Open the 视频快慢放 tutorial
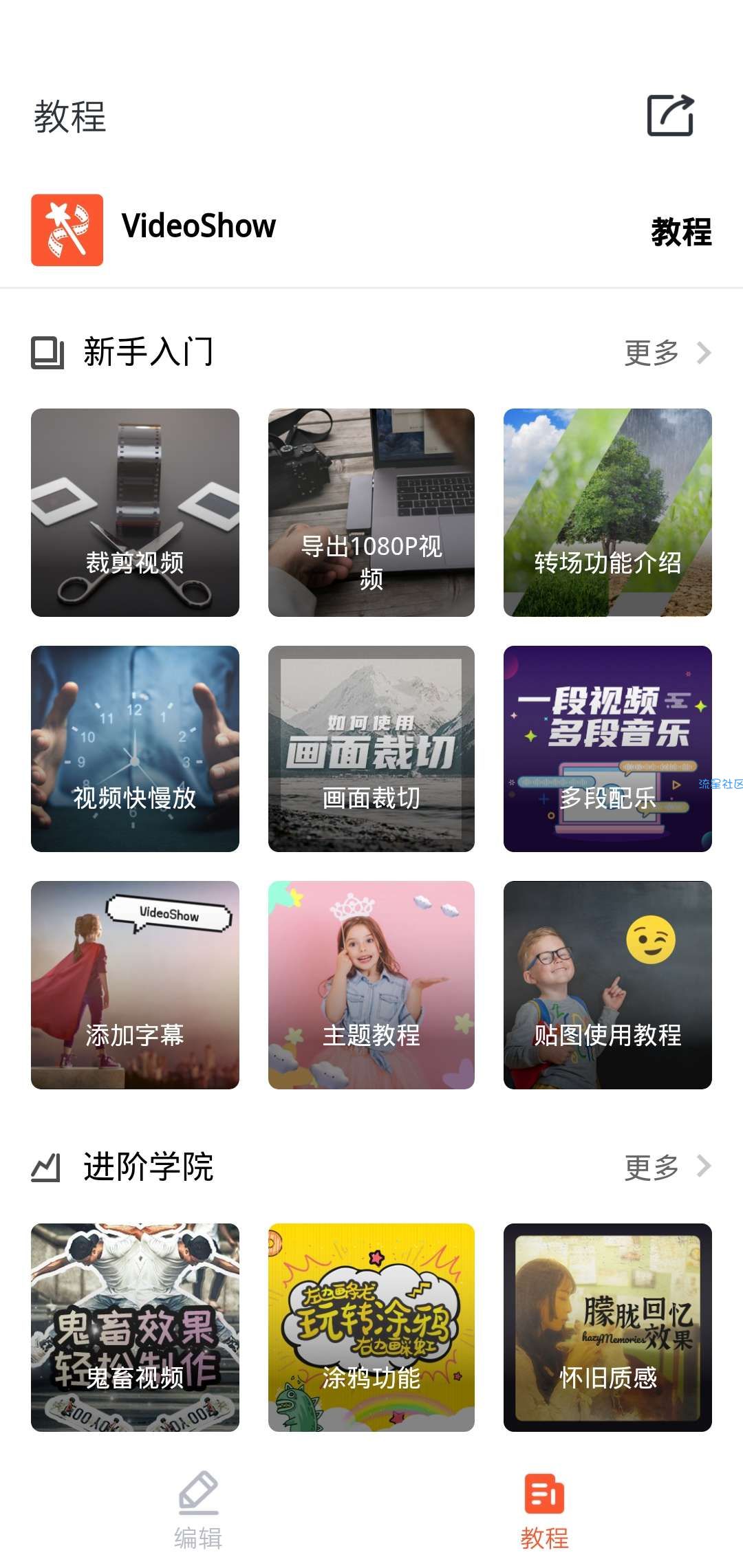The image size is (743, 1568). click(x=135, y=749)
